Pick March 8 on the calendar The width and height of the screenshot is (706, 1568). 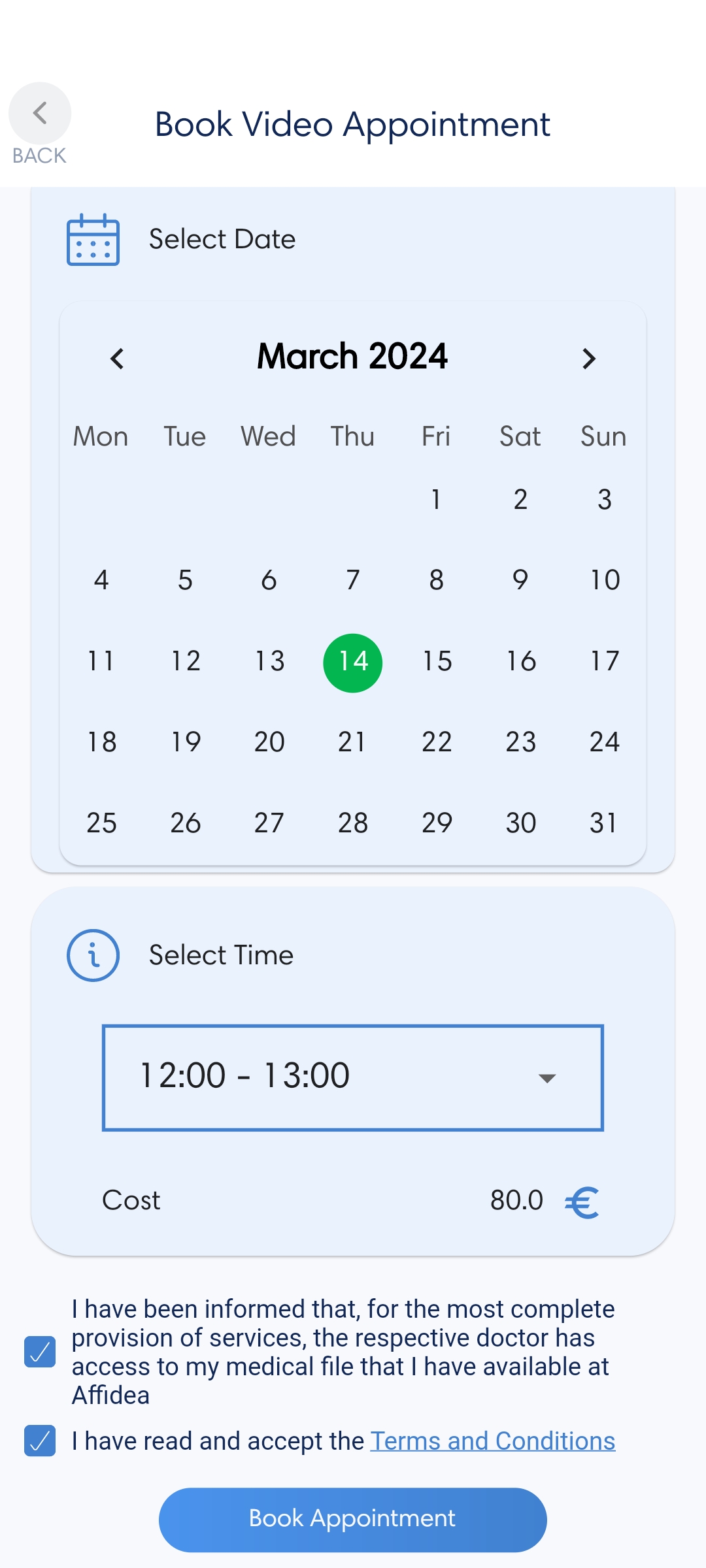click(437, 580)
